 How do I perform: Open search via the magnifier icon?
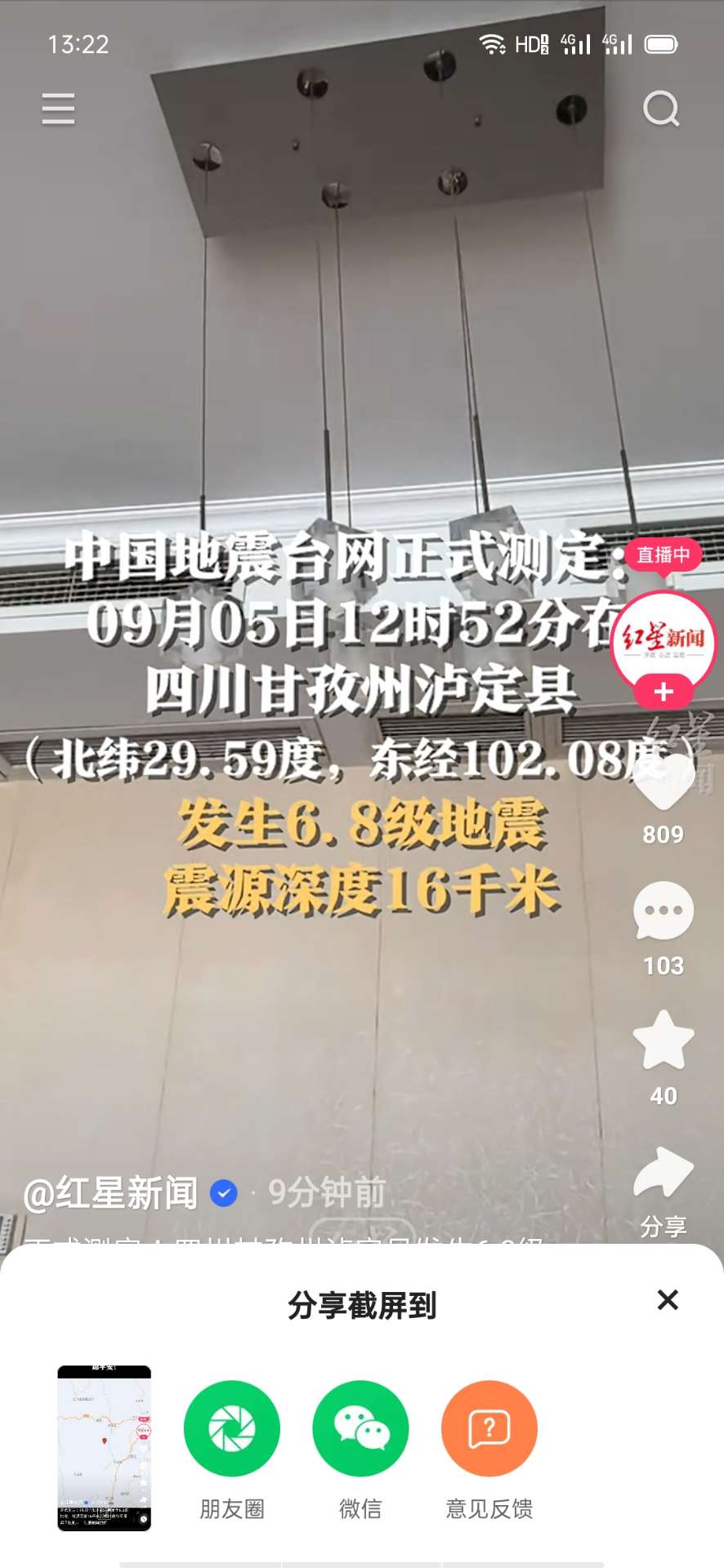[660, 109]
